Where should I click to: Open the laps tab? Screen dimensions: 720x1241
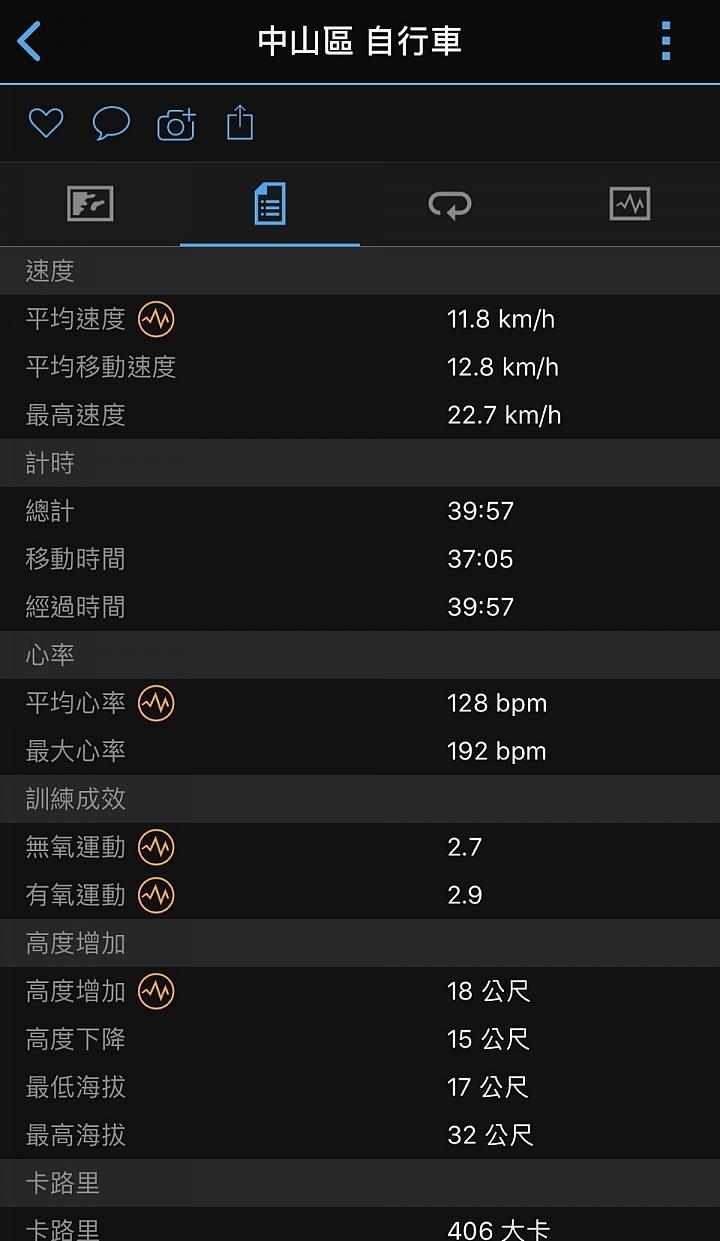450,204
